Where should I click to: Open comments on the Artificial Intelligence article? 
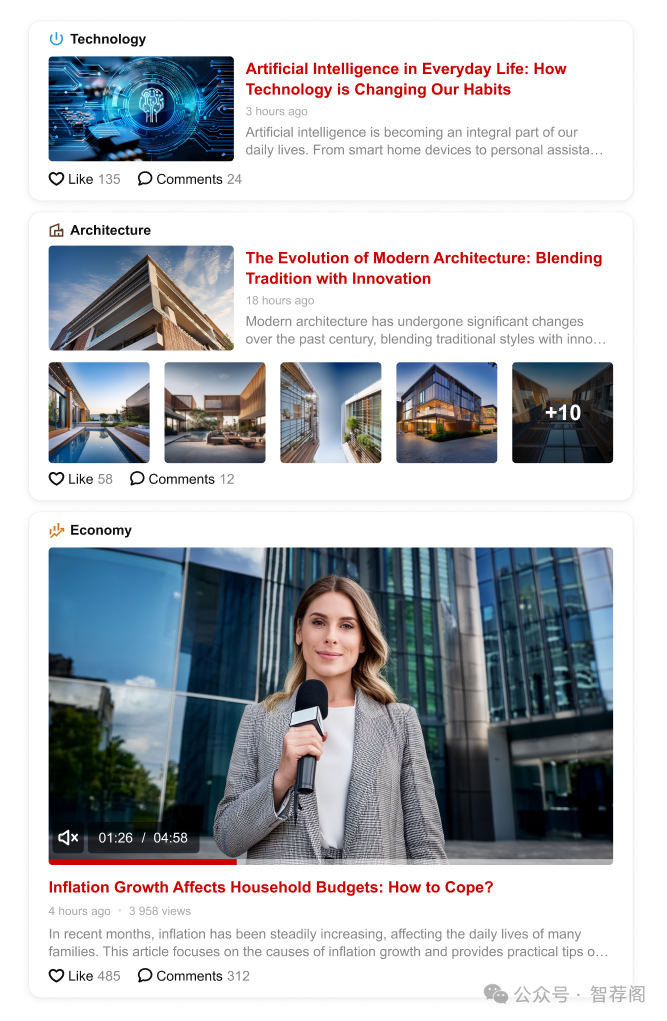pos(189,179)
